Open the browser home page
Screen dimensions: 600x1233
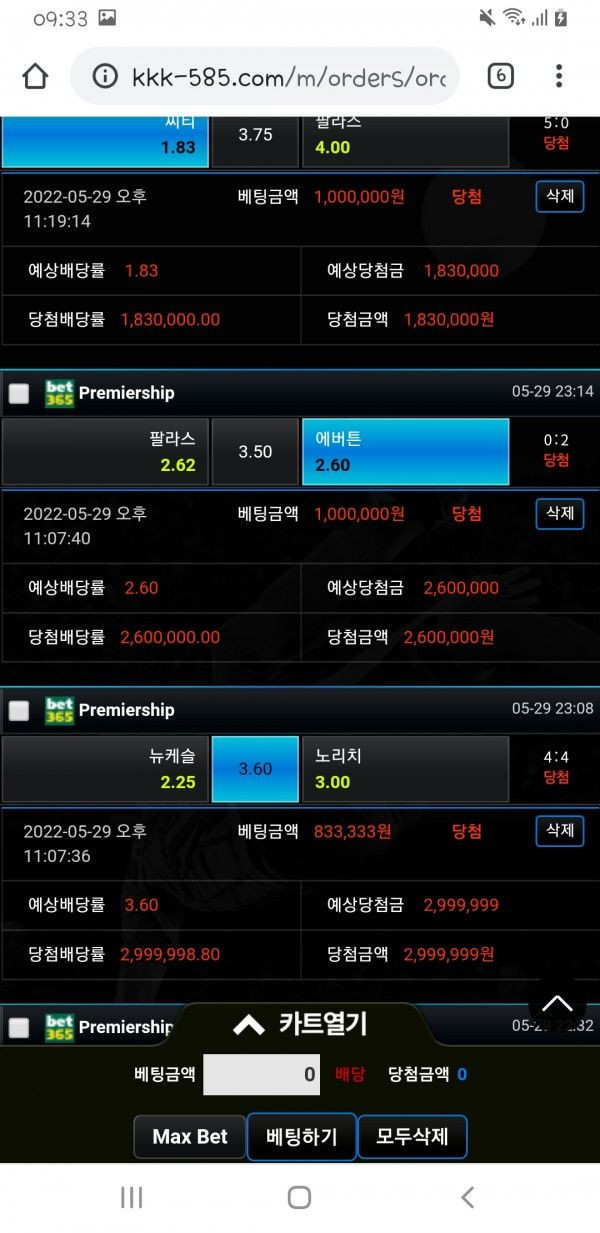pyautogui.click(x=35, y=76)
